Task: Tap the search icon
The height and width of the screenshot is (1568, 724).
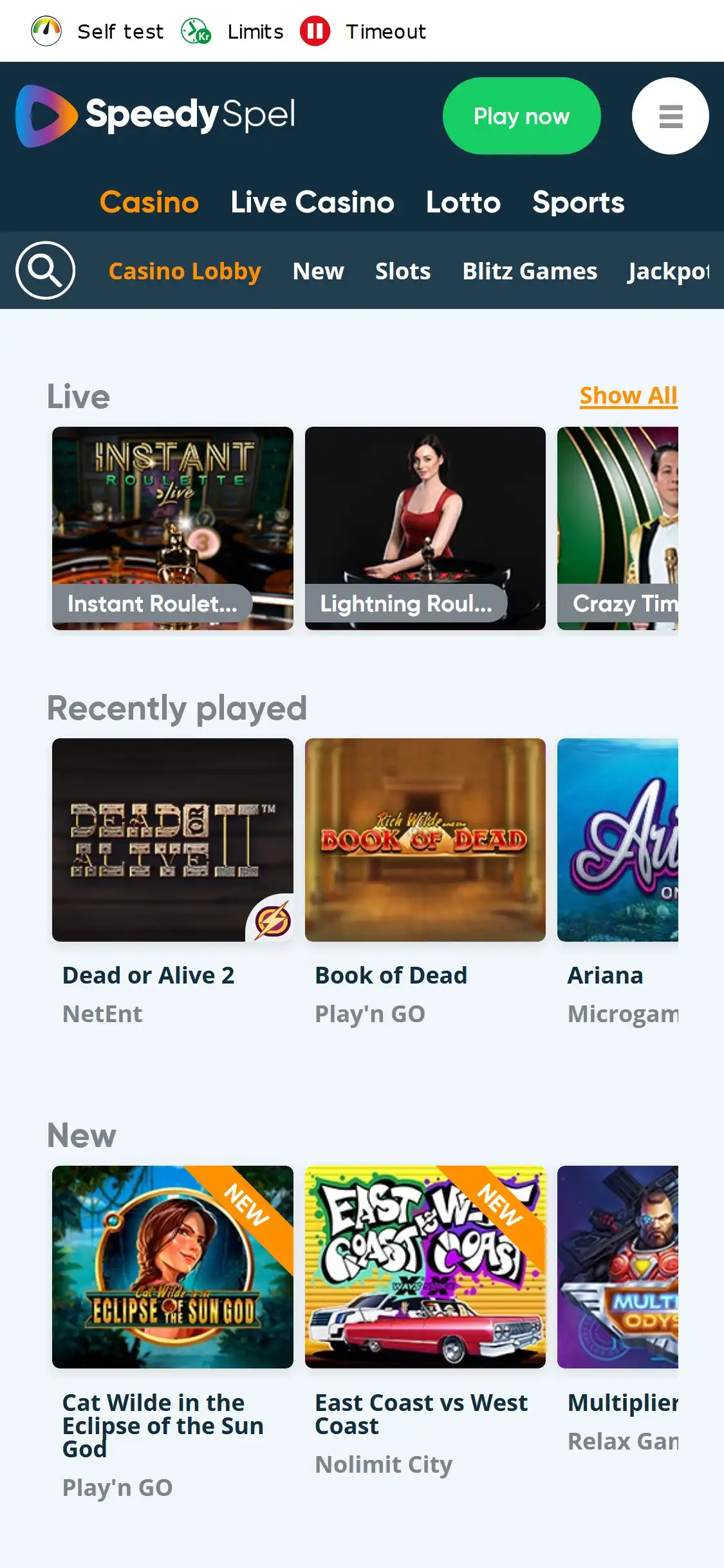Action: tap(45, 270)
